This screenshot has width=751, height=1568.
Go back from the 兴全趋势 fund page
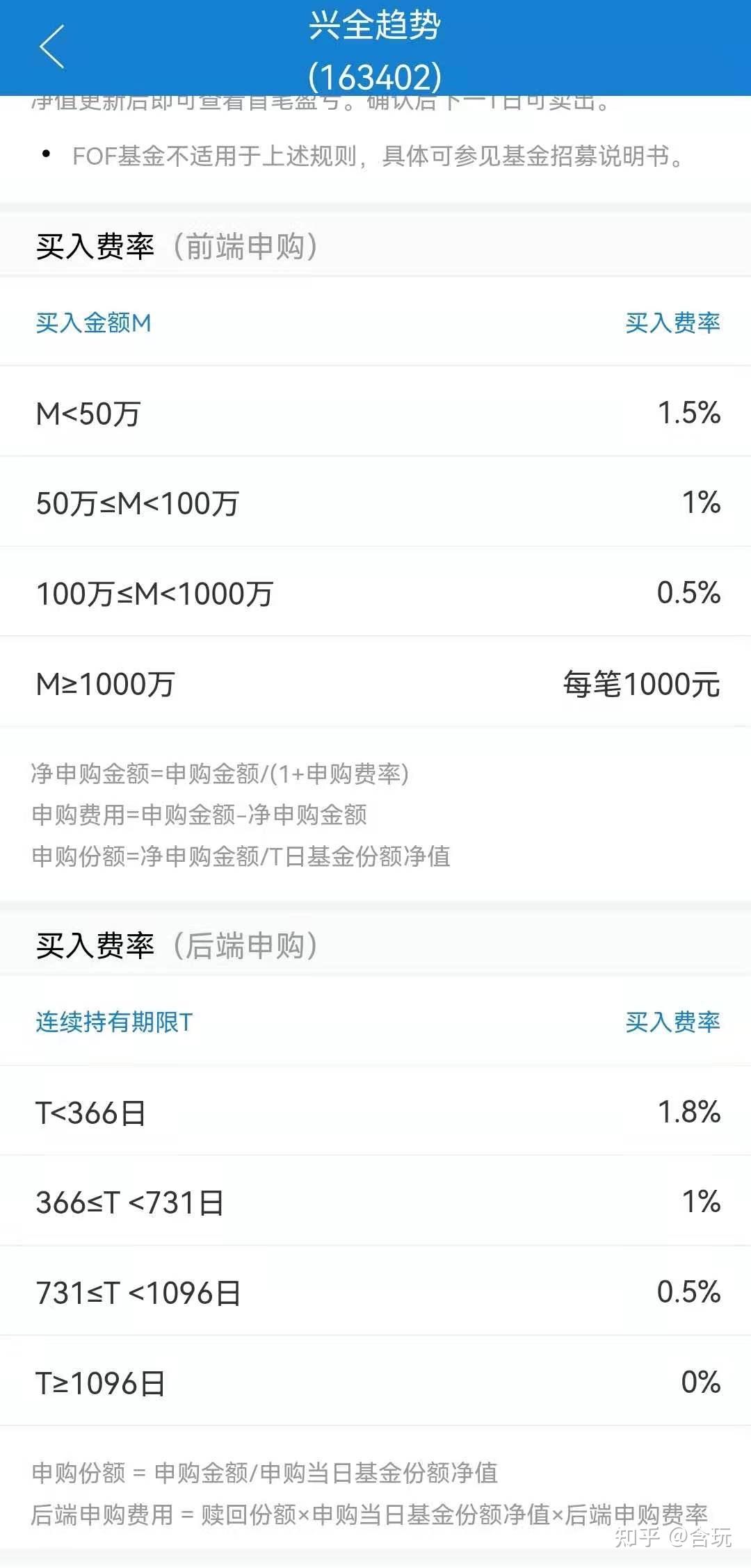coord(52,47)
